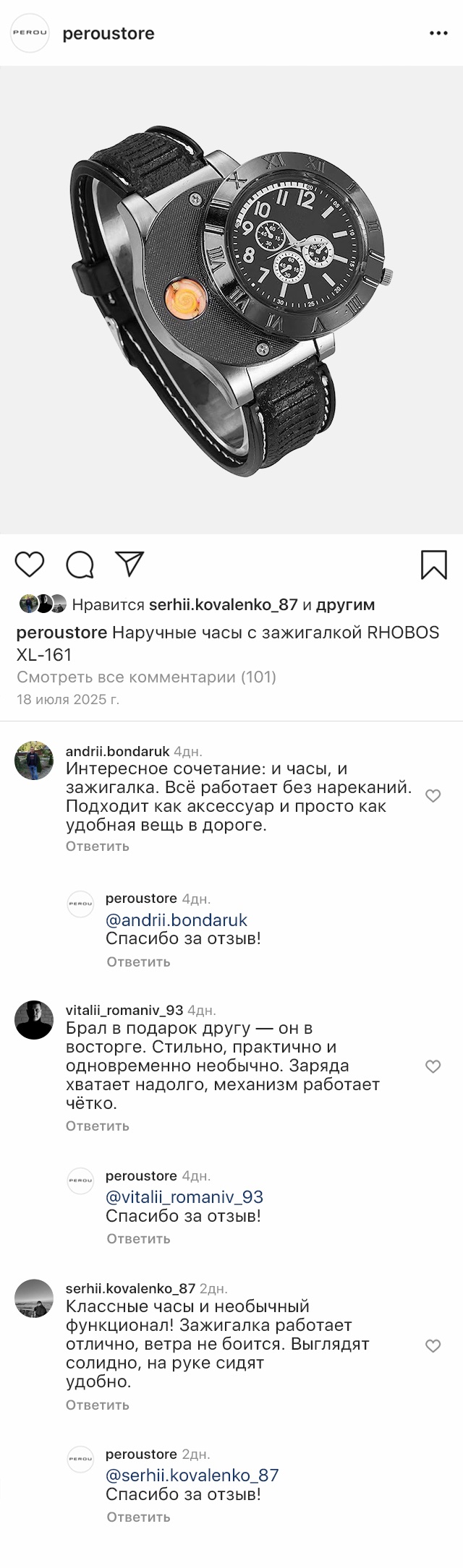Bookmark the RHOBOS watch post

[434, 565]
